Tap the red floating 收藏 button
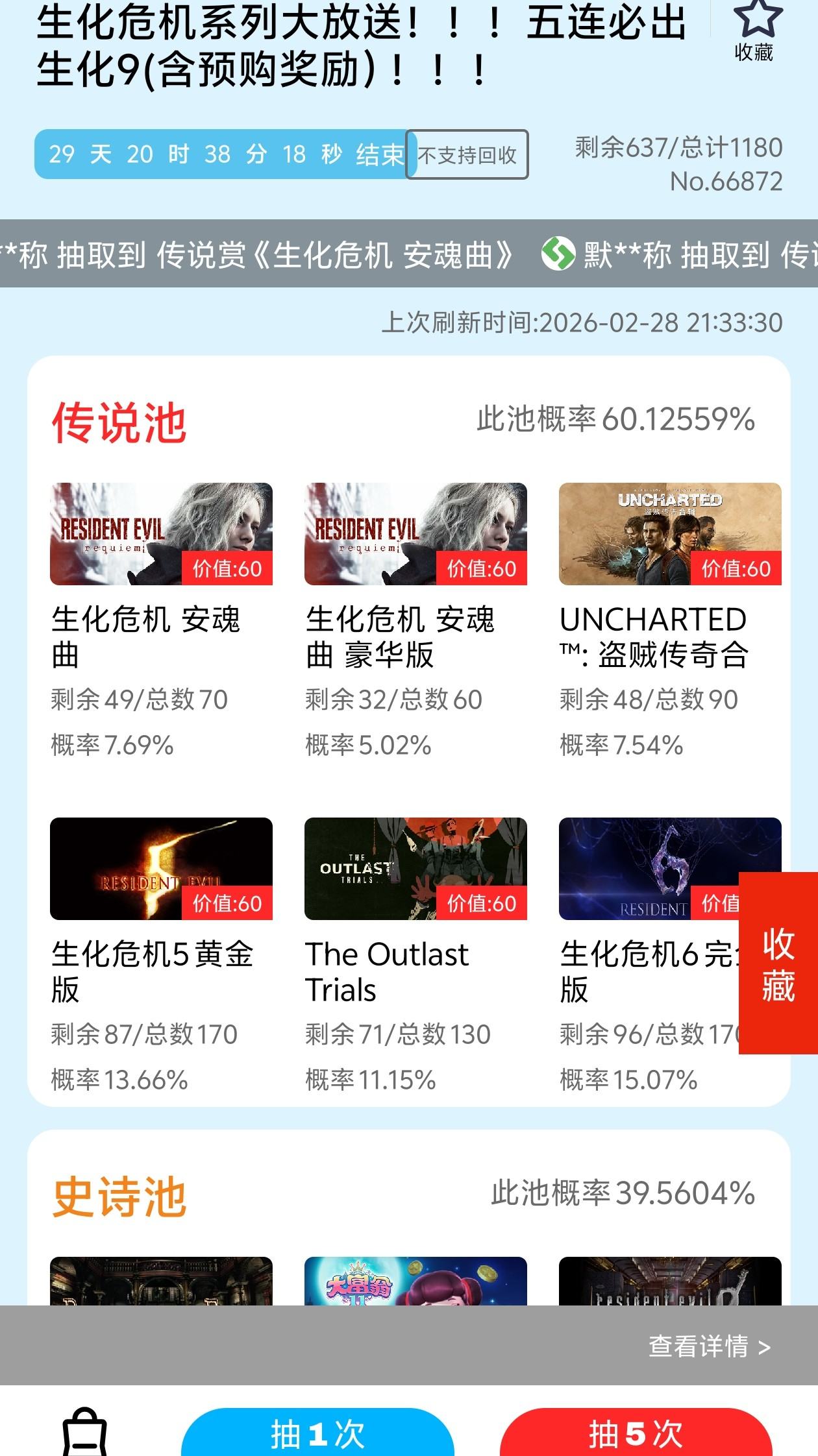The image size is (818, 1456). (x=778, y=963)
